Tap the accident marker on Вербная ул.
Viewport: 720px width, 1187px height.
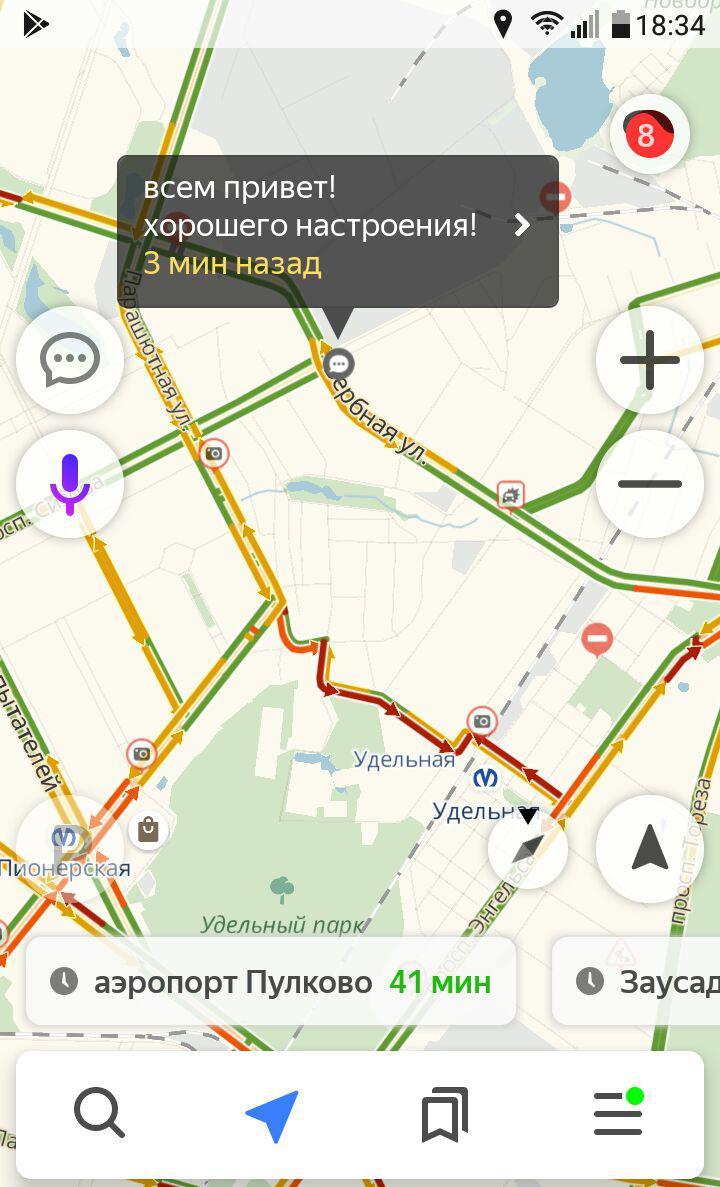coord(512,497)
